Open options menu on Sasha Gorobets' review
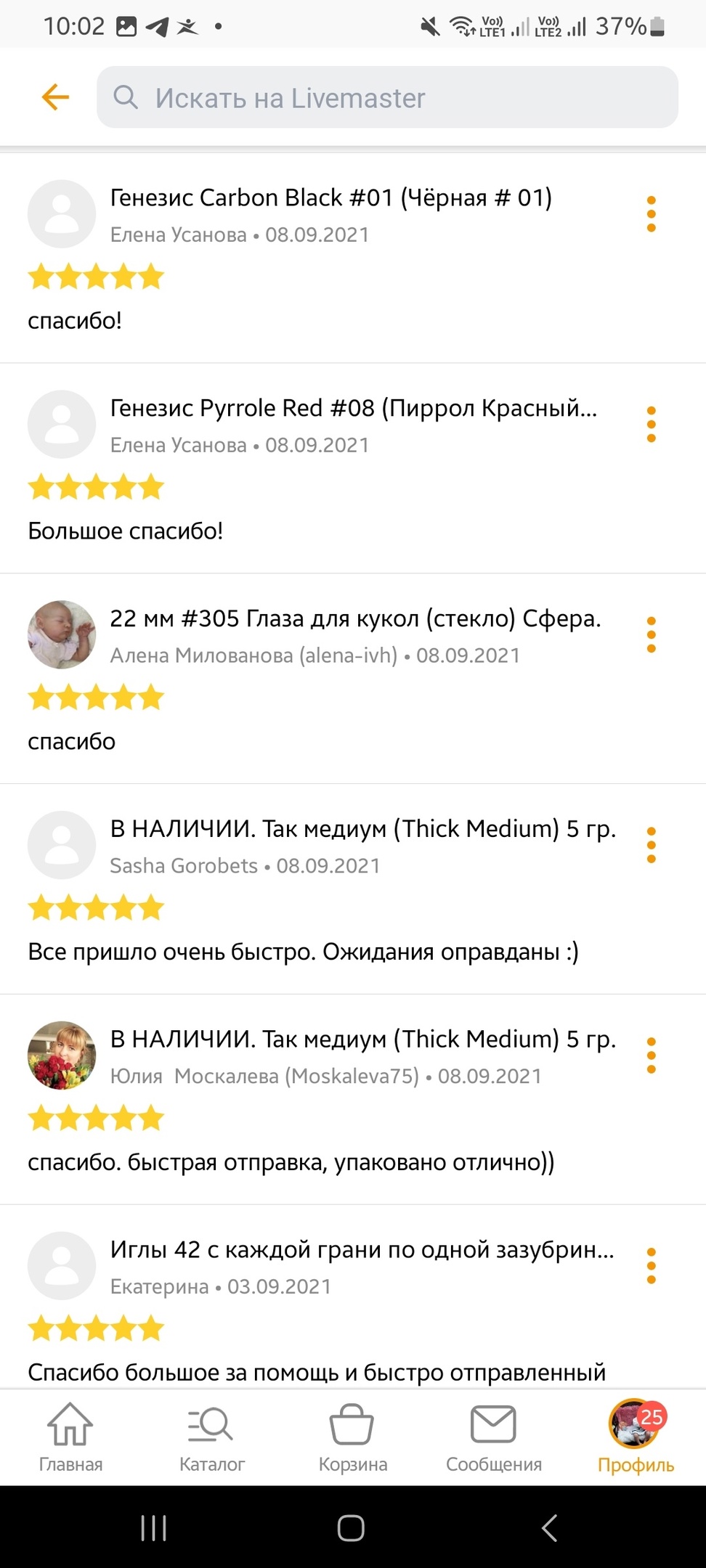Image resolution: width=706 pixels, height=1568 pixels. click(x=651, y=845)
